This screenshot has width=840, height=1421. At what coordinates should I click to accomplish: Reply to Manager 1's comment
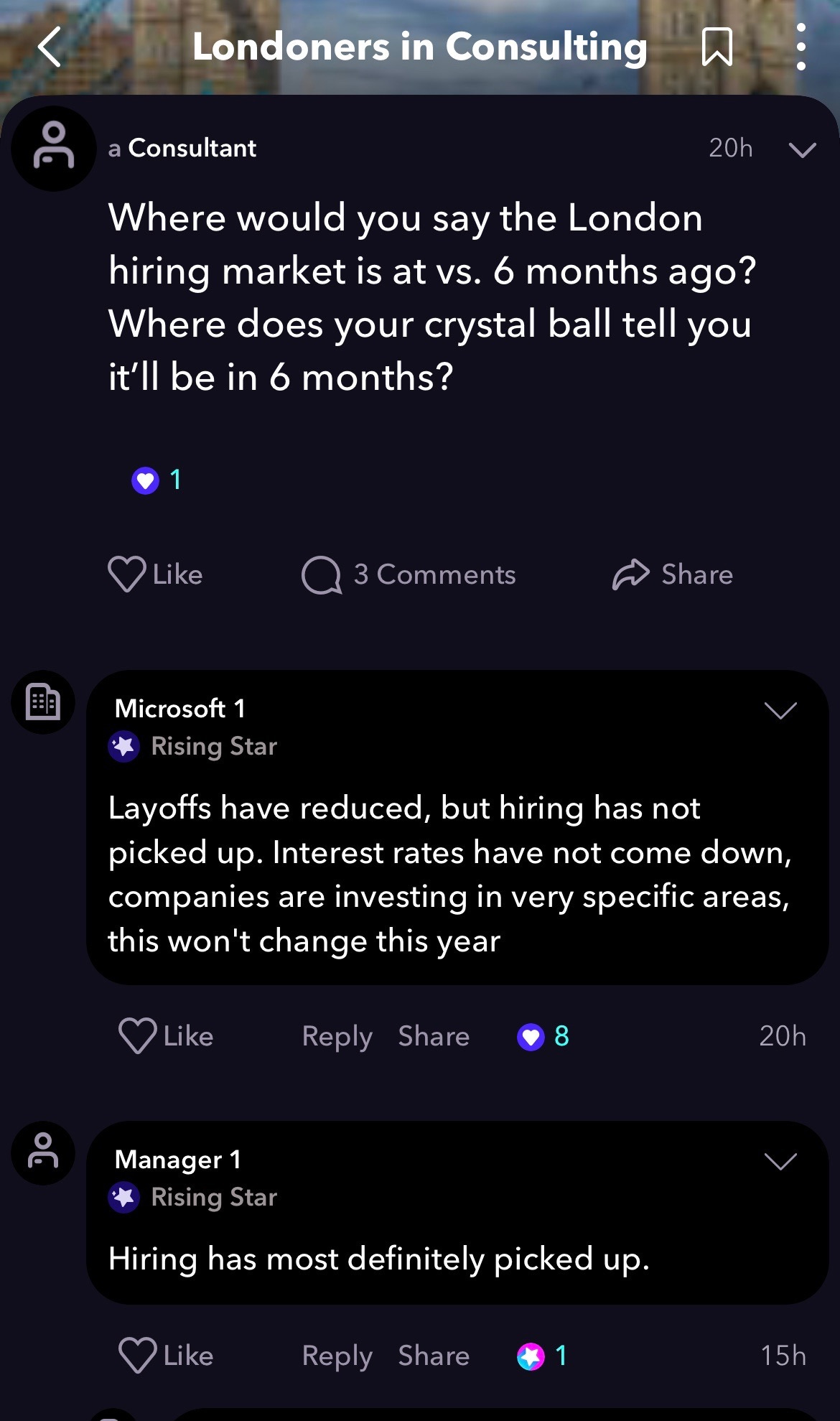pos(337,1356)
